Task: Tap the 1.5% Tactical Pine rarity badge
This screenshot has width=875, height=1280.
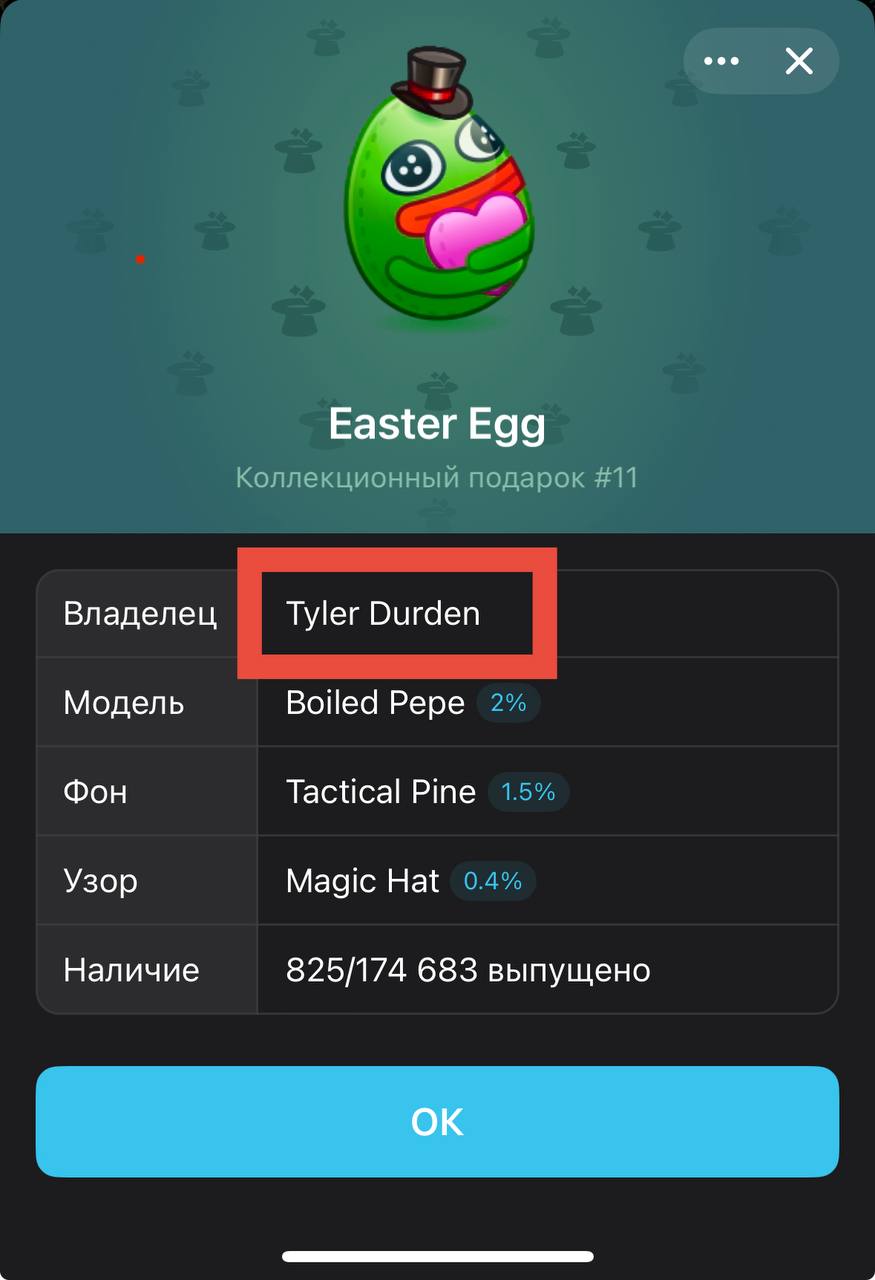Action: click(528, 792)
